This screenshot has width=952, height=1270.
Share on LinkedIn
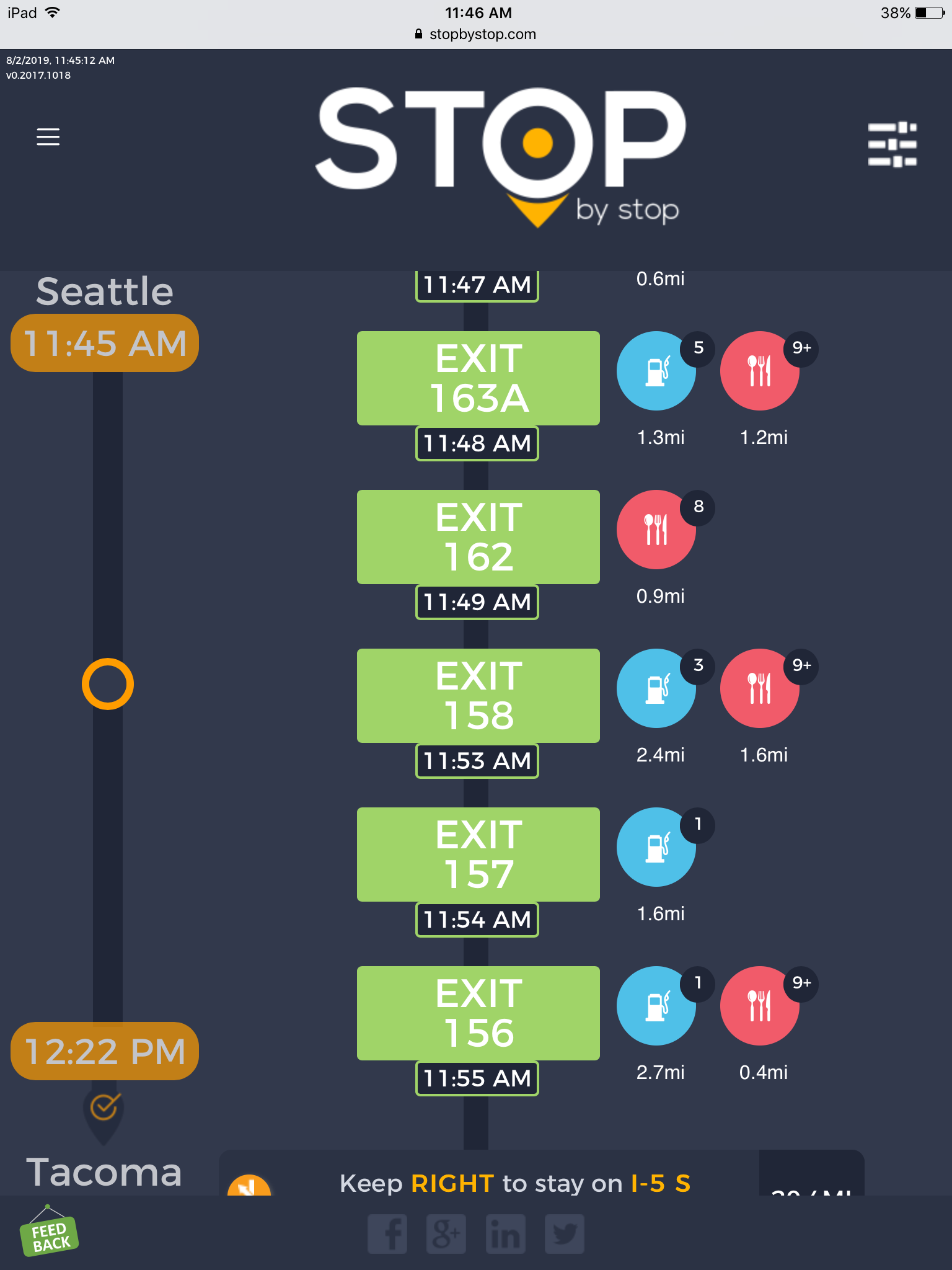pos(505,1234)
